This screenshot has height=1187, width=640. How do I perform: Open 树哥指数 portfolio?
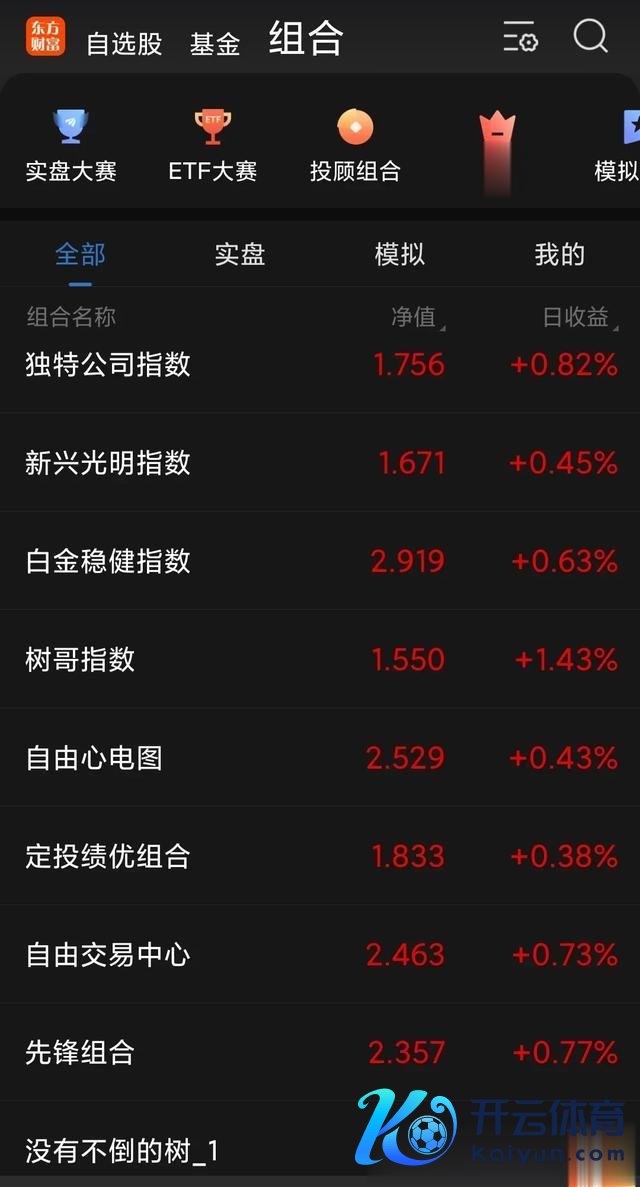(80, 660)
